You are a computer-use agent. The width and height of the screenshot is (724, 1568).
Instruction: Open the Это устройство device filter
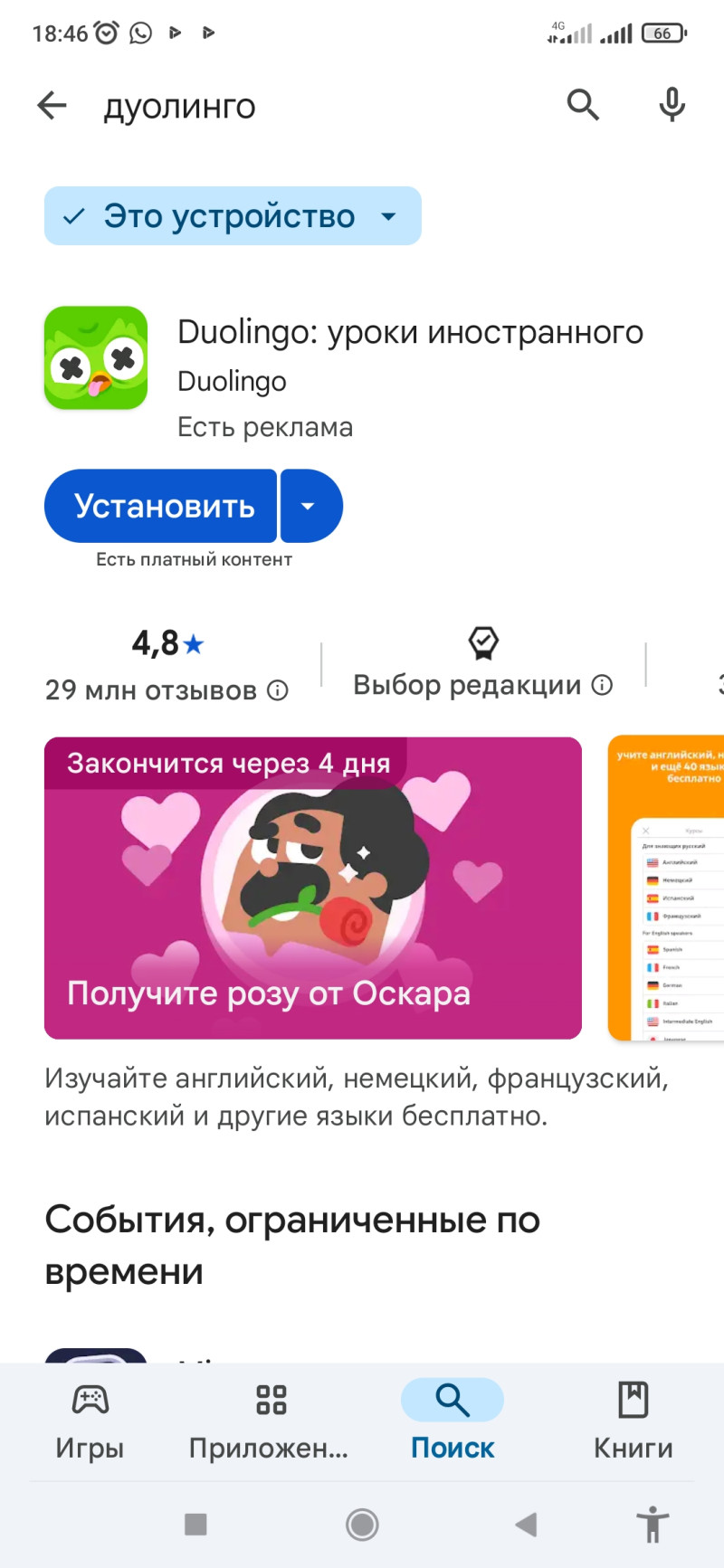233,216
